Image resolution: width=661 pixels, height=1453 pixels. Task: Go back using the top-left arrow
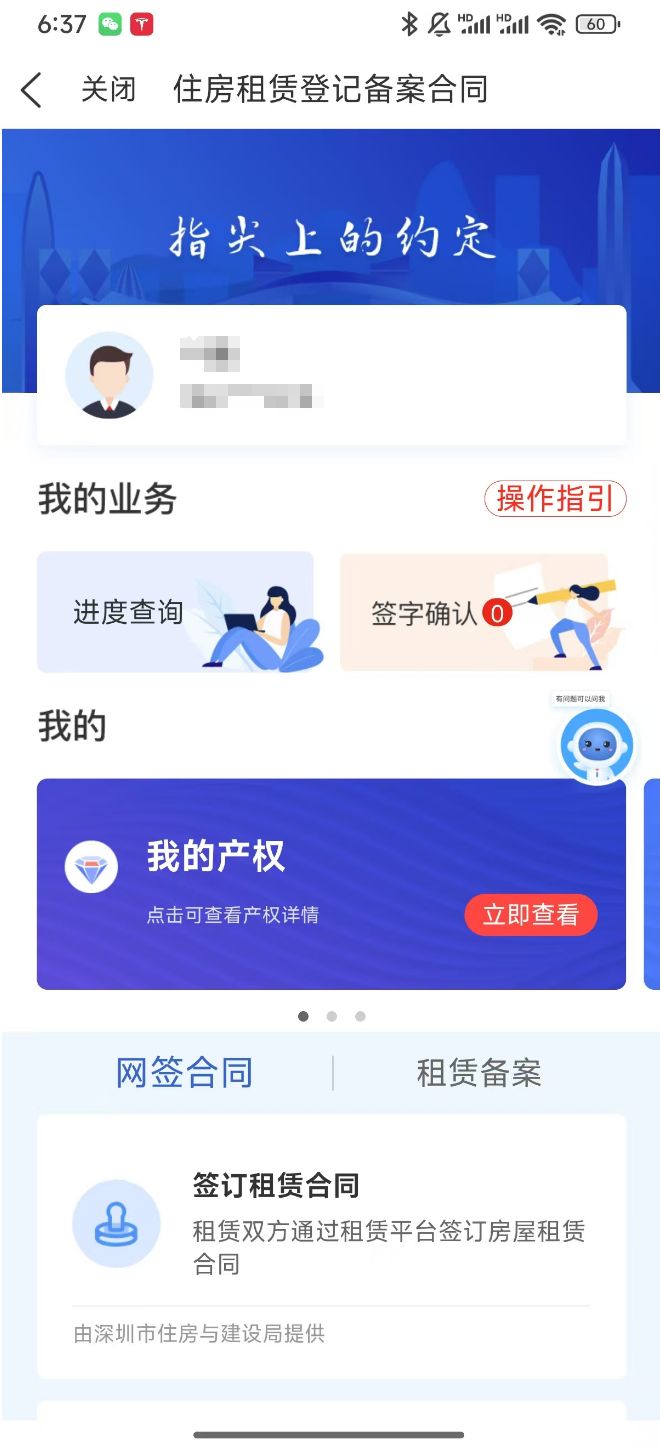tap(31, 90)
